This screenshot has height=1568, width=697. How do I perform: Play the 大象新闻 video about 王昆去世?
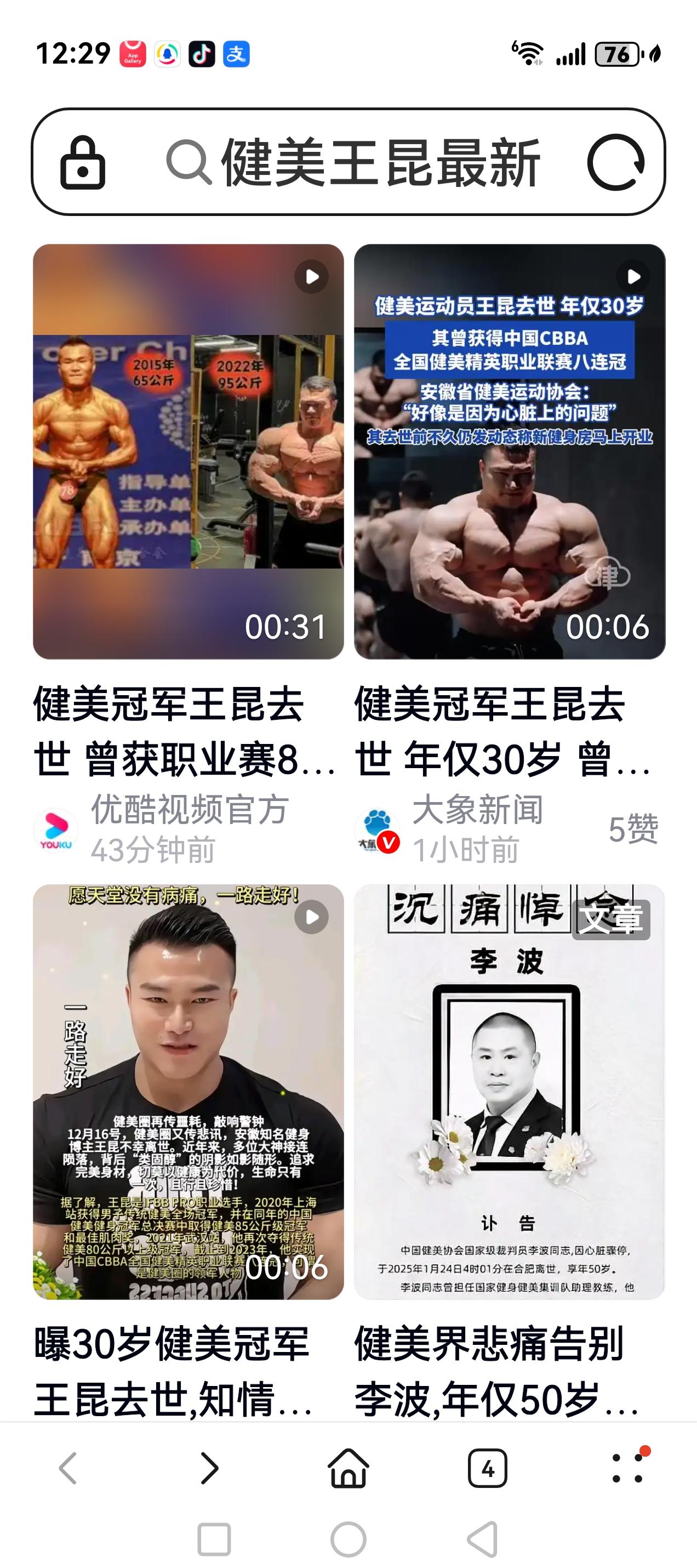[509, 452]
